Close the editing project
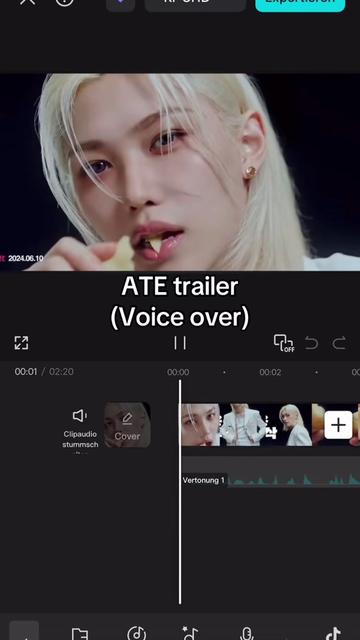 click(28, 2)
